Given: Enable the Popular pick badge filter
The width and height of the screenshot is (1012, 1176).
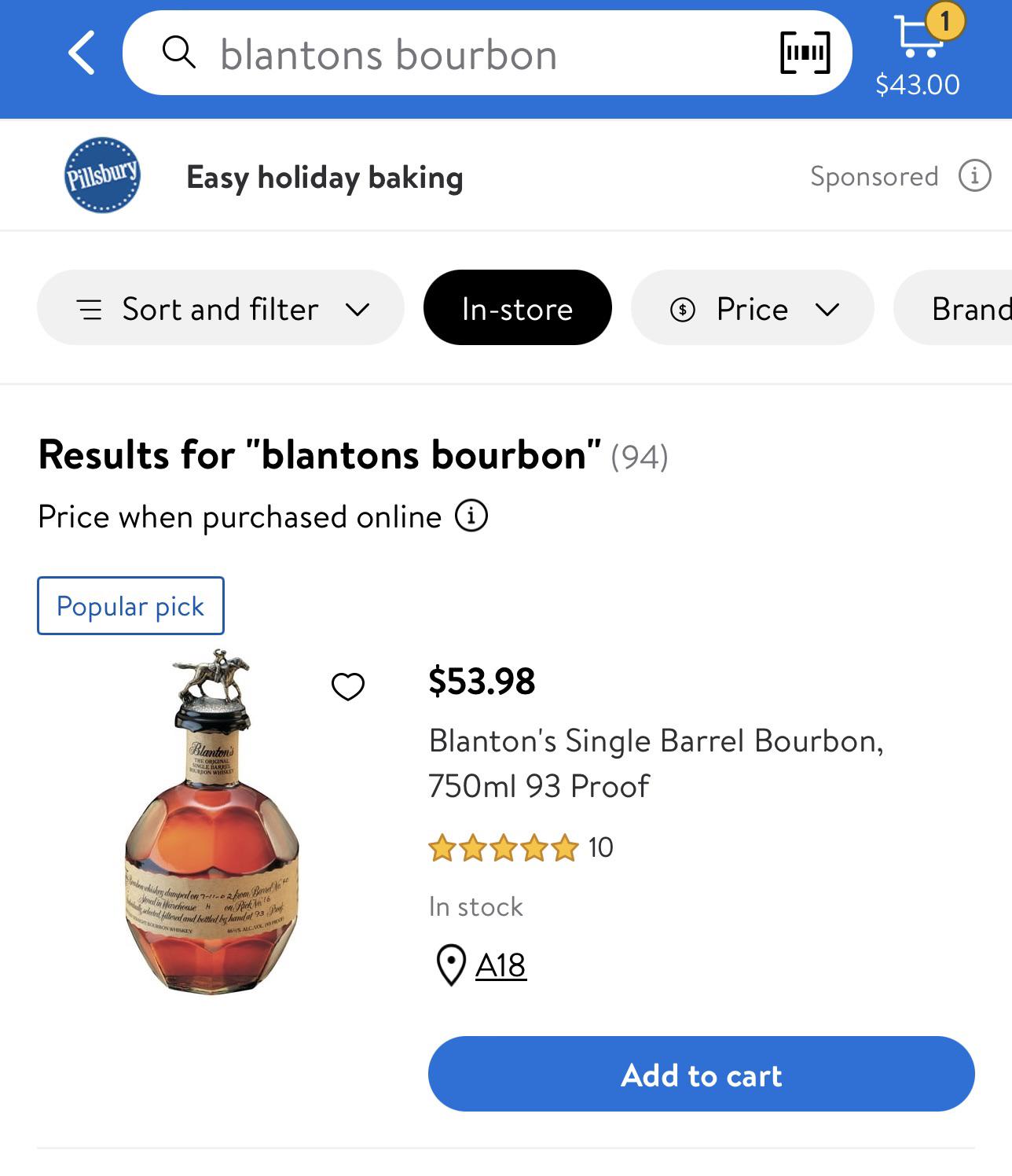Looking at the screenshot, I should coord(130,605).
